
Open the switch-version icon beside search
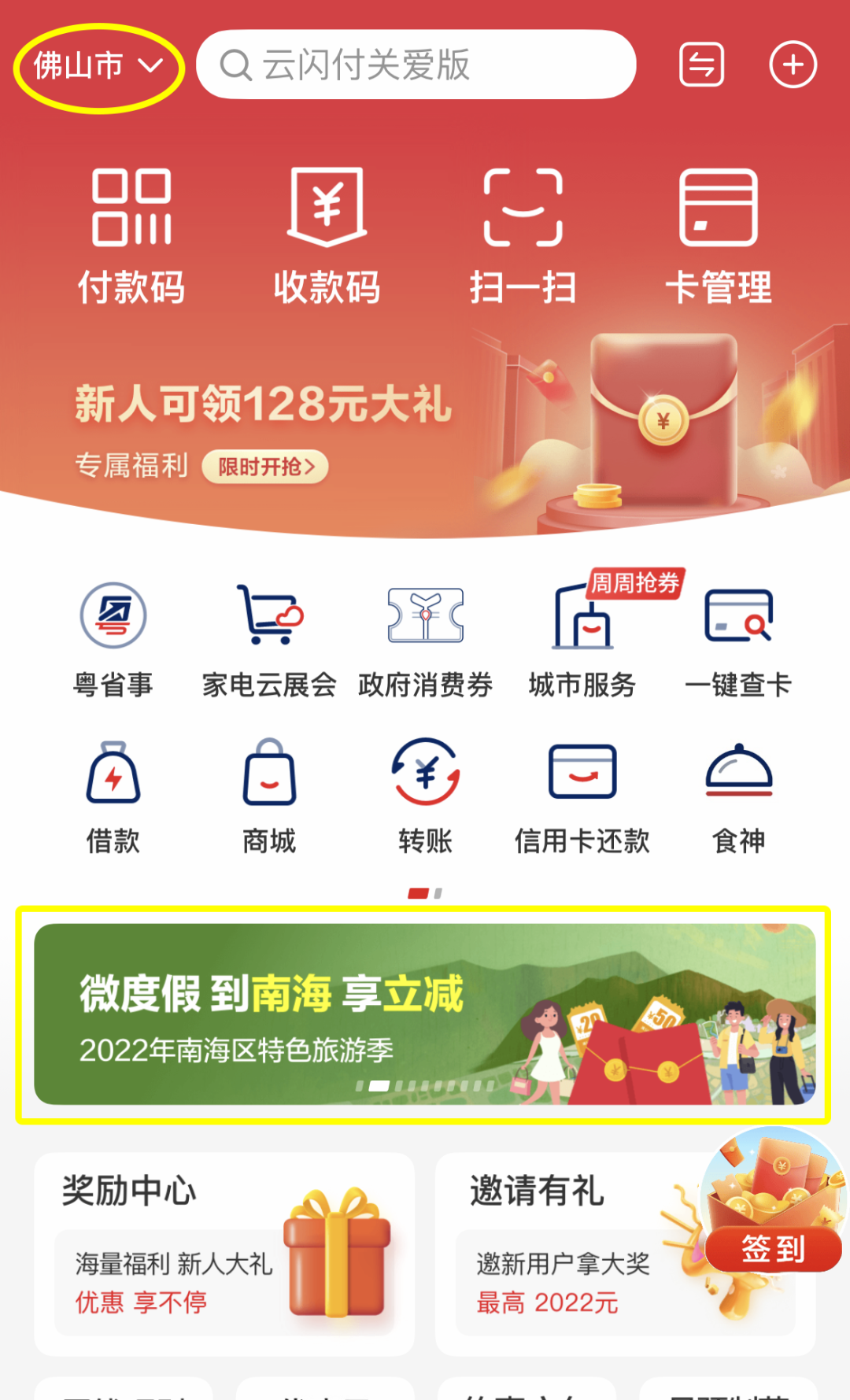pos(701,65)
